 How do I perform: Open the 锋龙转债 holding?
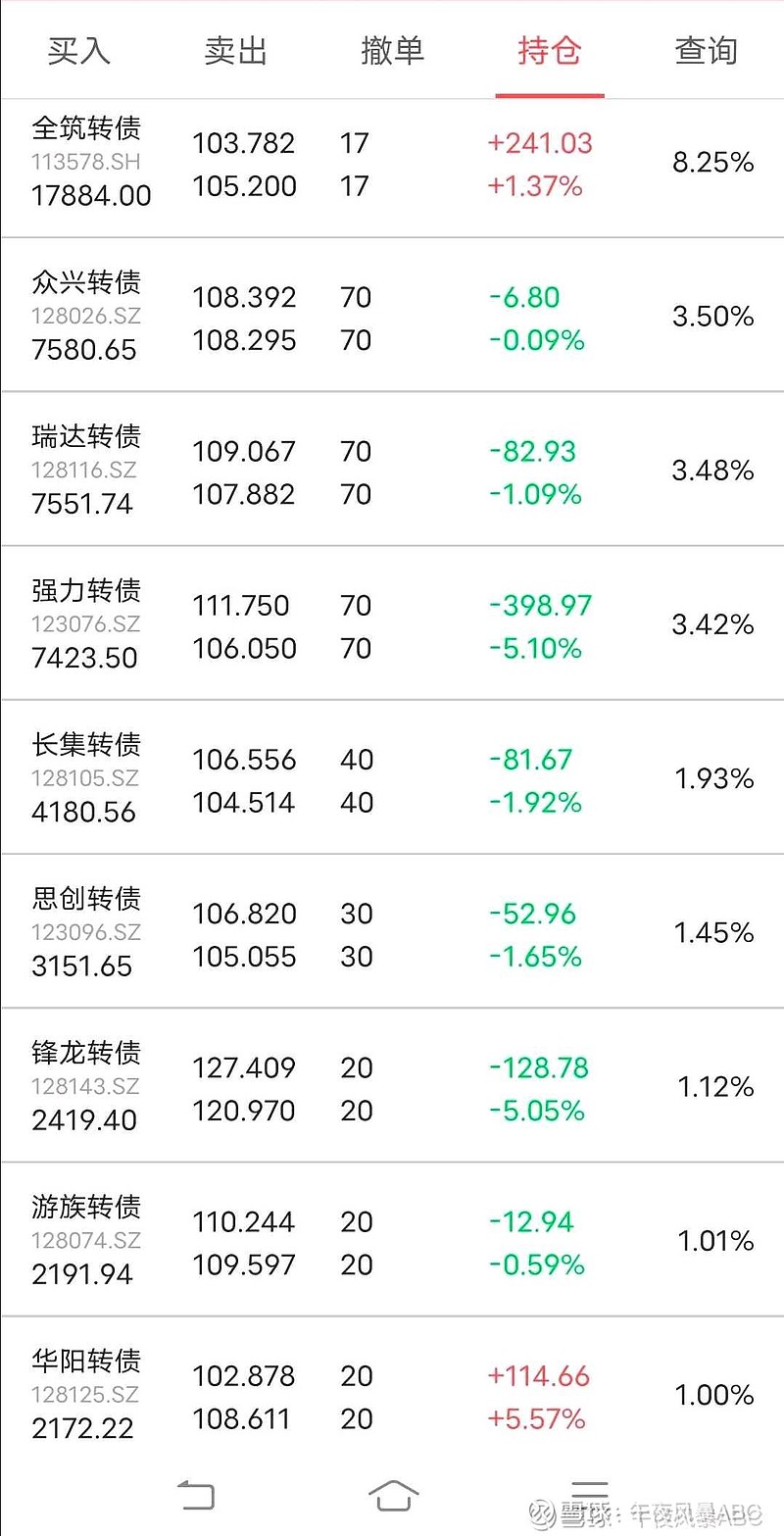pyautogui.click(x=392, y=1085)
